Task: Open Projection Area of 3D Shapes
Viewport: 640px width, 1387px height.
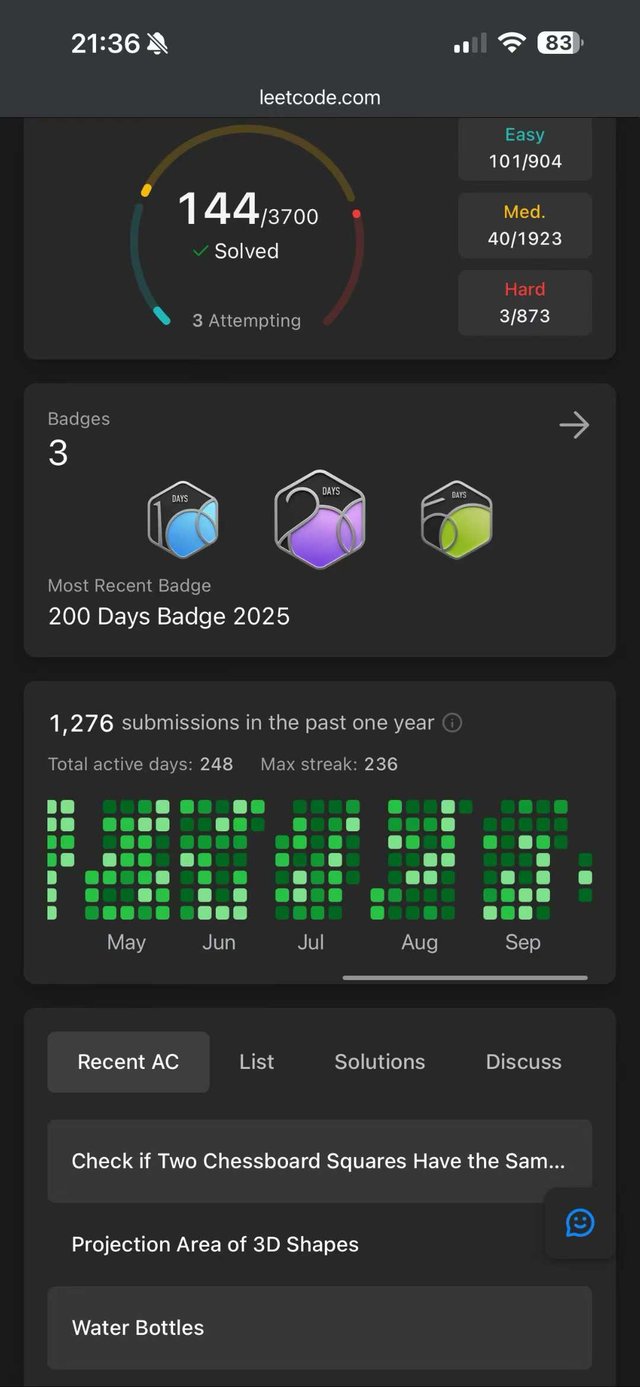Action: coord(215,1244)
